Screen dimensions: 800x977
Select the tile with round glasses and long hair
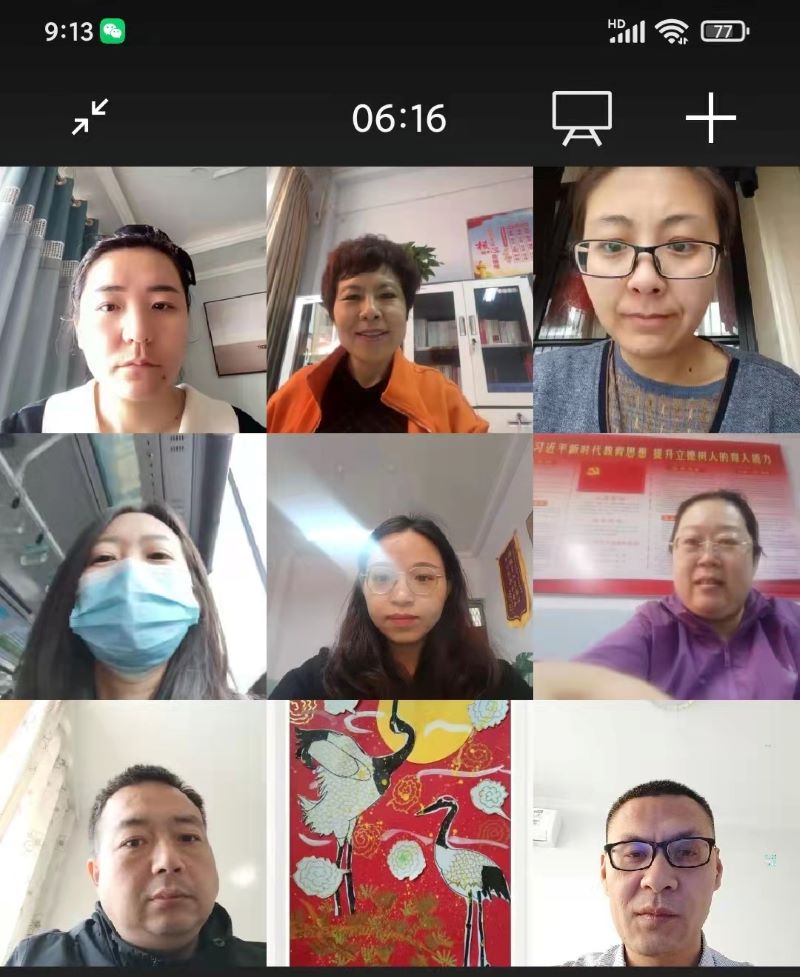399,566
